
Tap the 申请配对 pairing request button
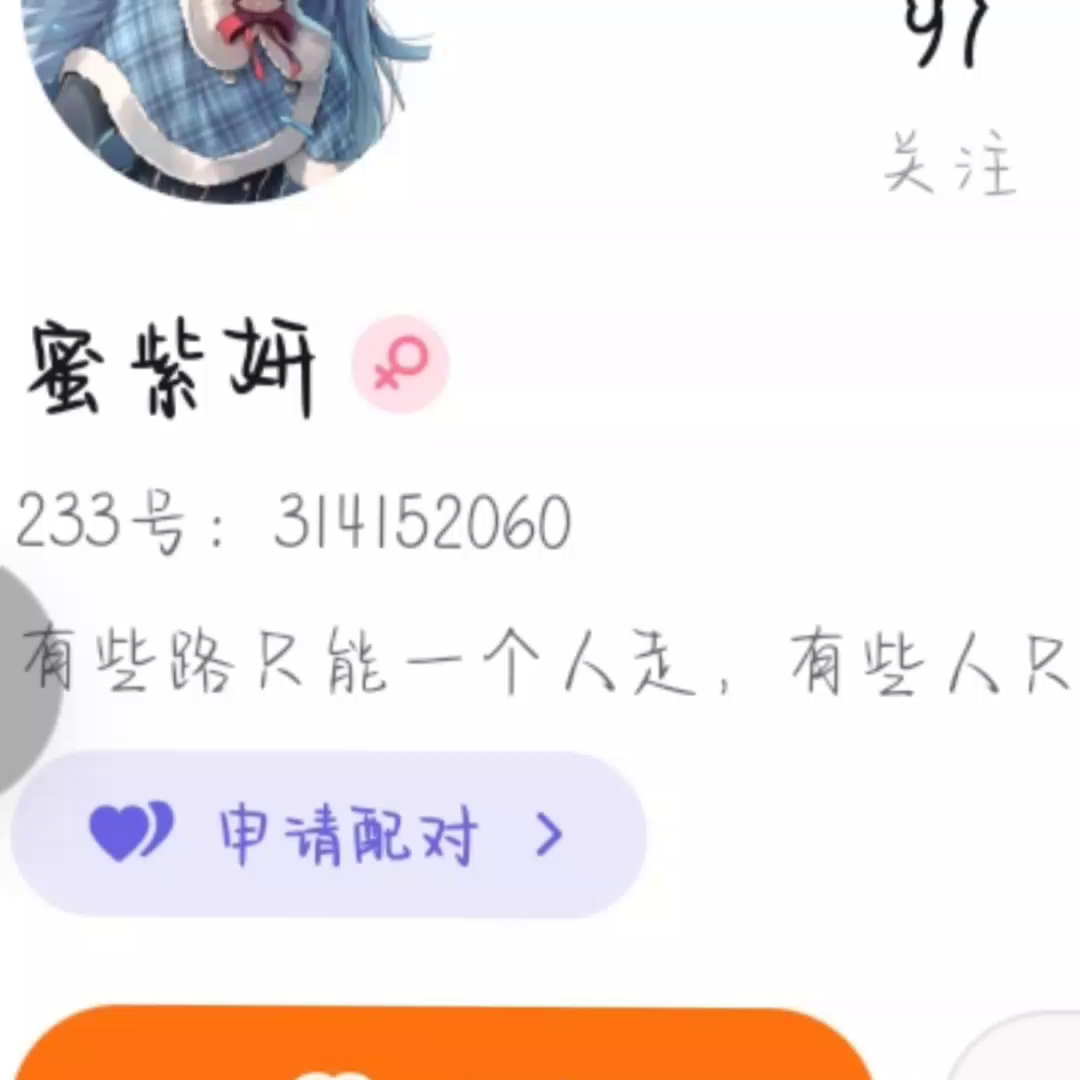pos(329,834)
